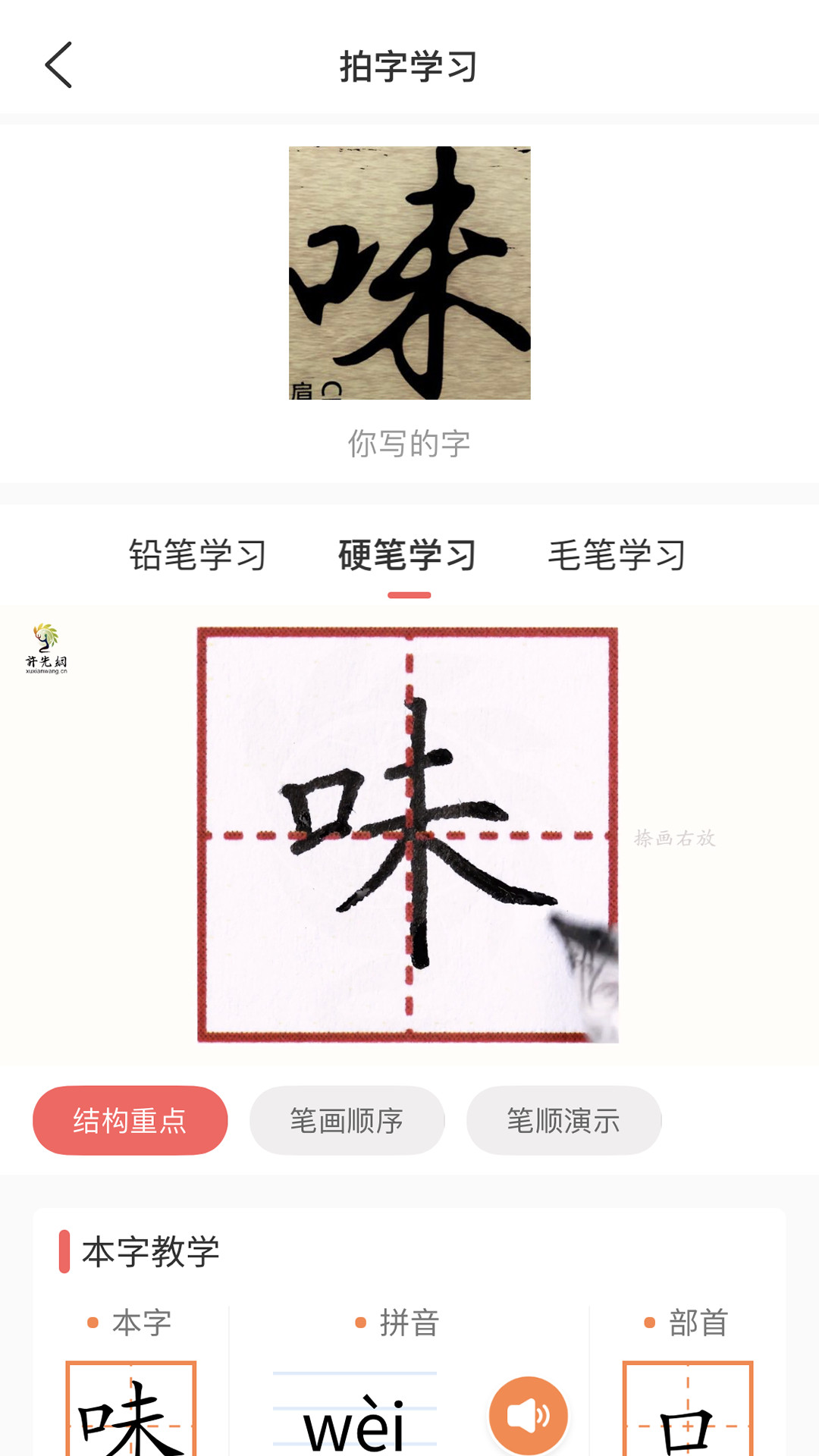Enable the 笔顺演示 mode
This screenshot has height=1456, width=819.
[x=563, y=1119]
